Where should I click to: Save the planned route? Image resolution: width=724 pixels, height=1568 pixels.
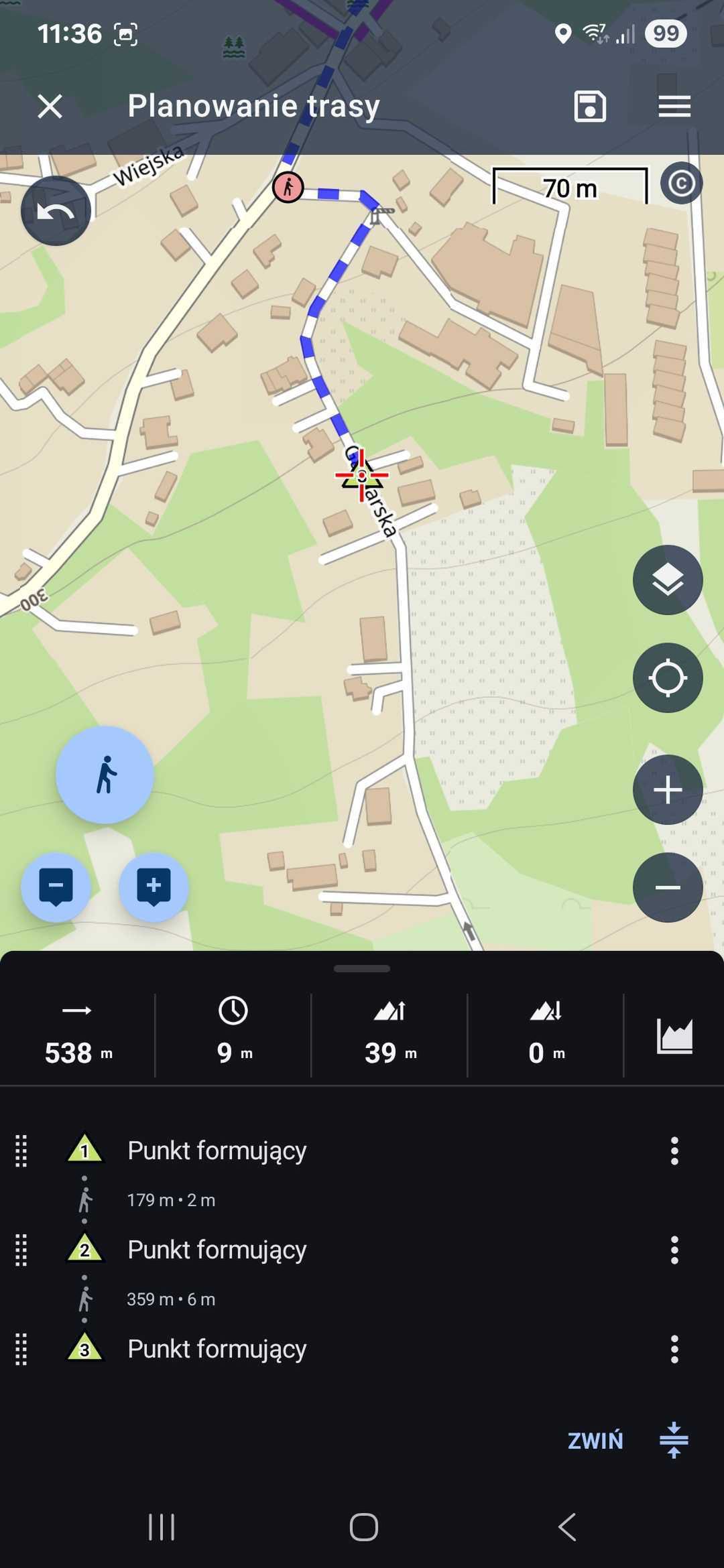pos(588,106)
